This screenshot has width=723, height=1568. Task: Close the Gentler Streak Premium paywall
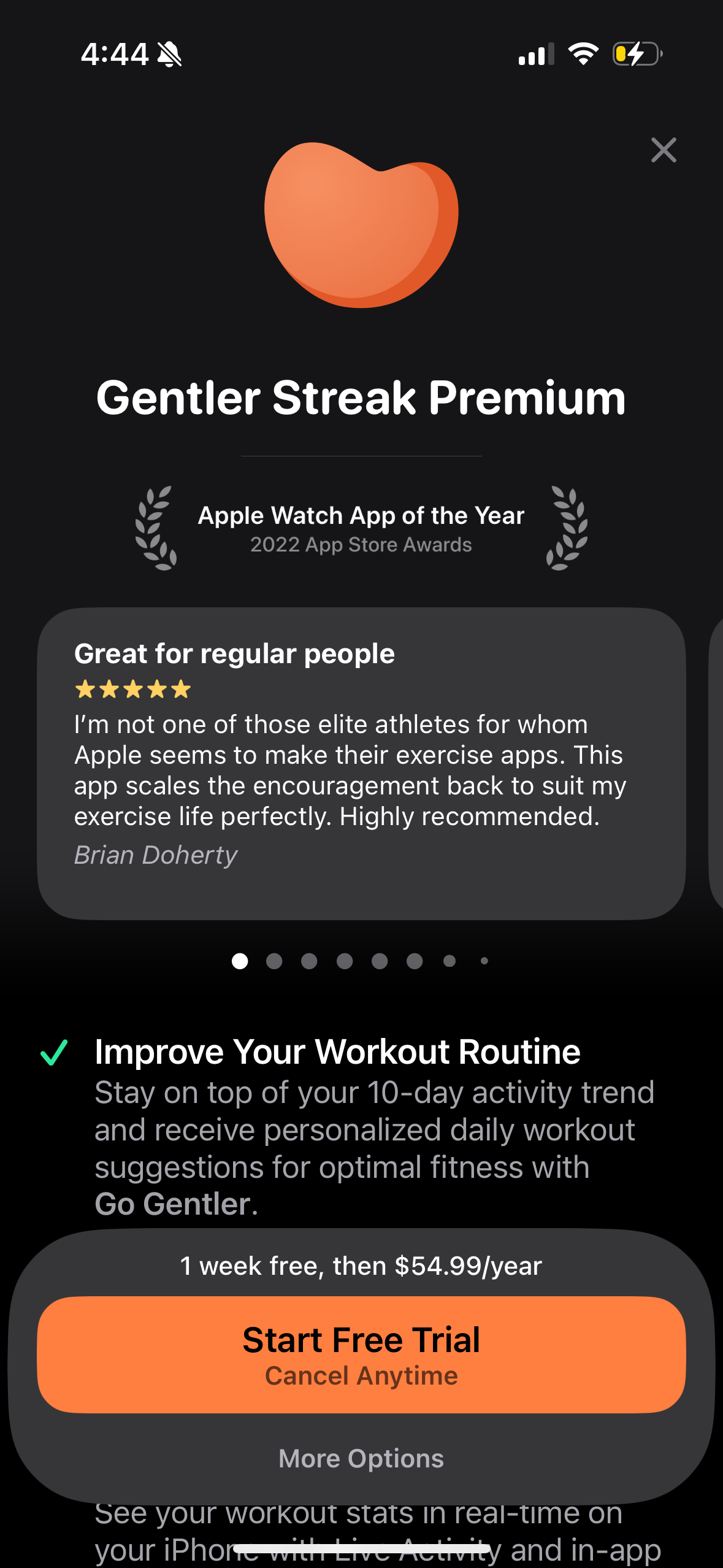tap(664, 150)
